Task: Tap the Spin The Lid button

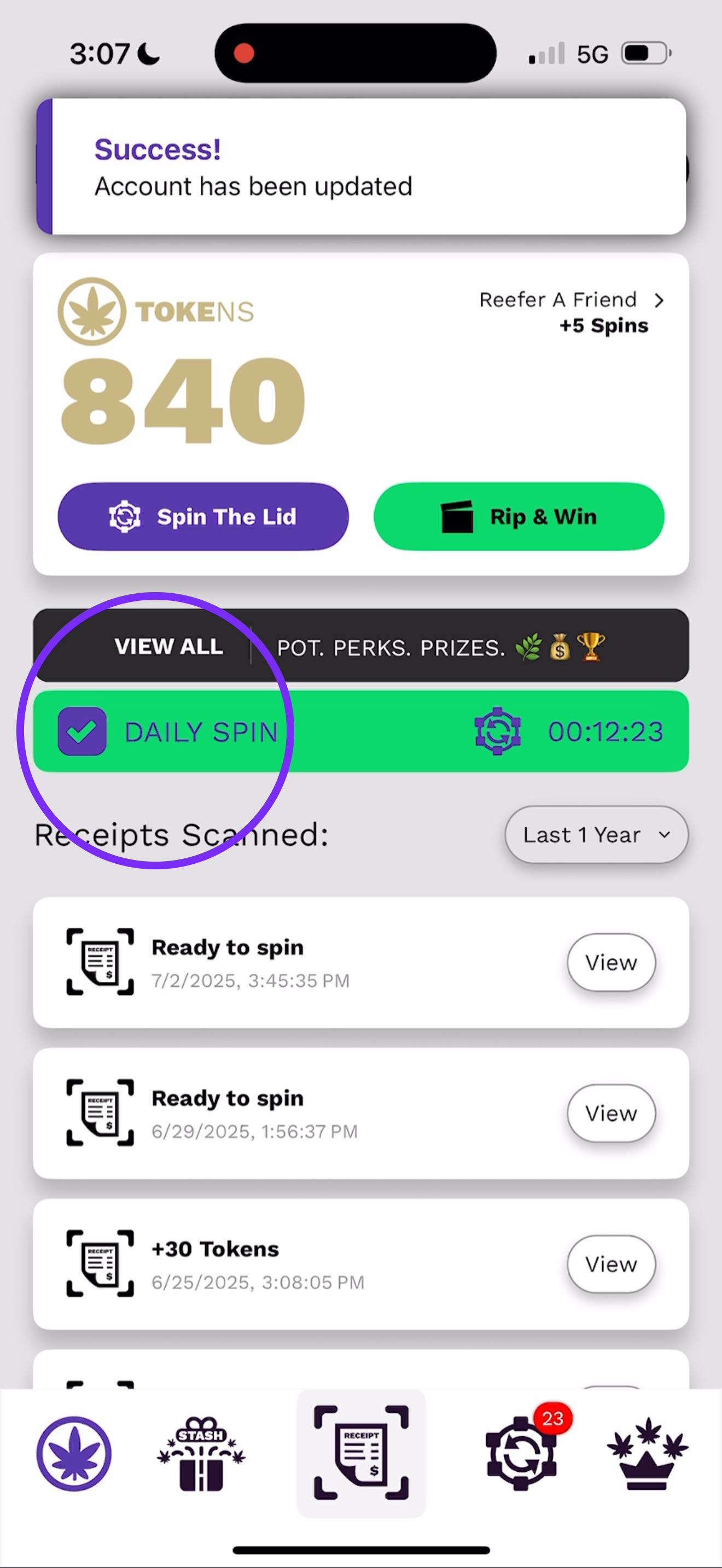Action: (203, 517)
